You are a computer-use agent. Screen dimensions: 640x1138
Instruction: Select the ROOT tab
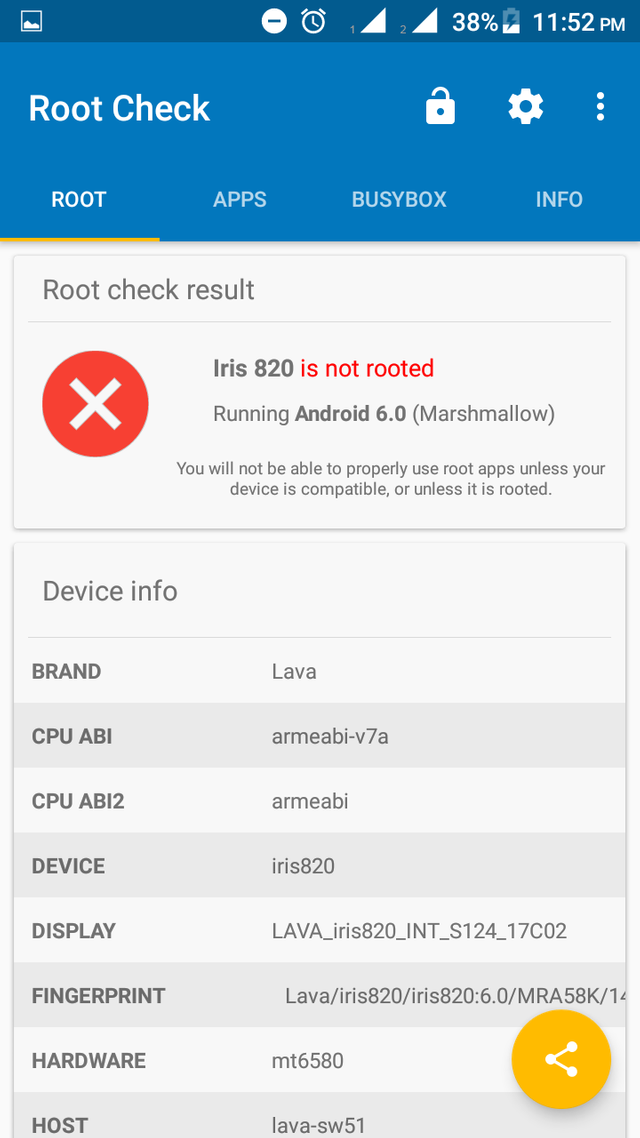(79, 199)
